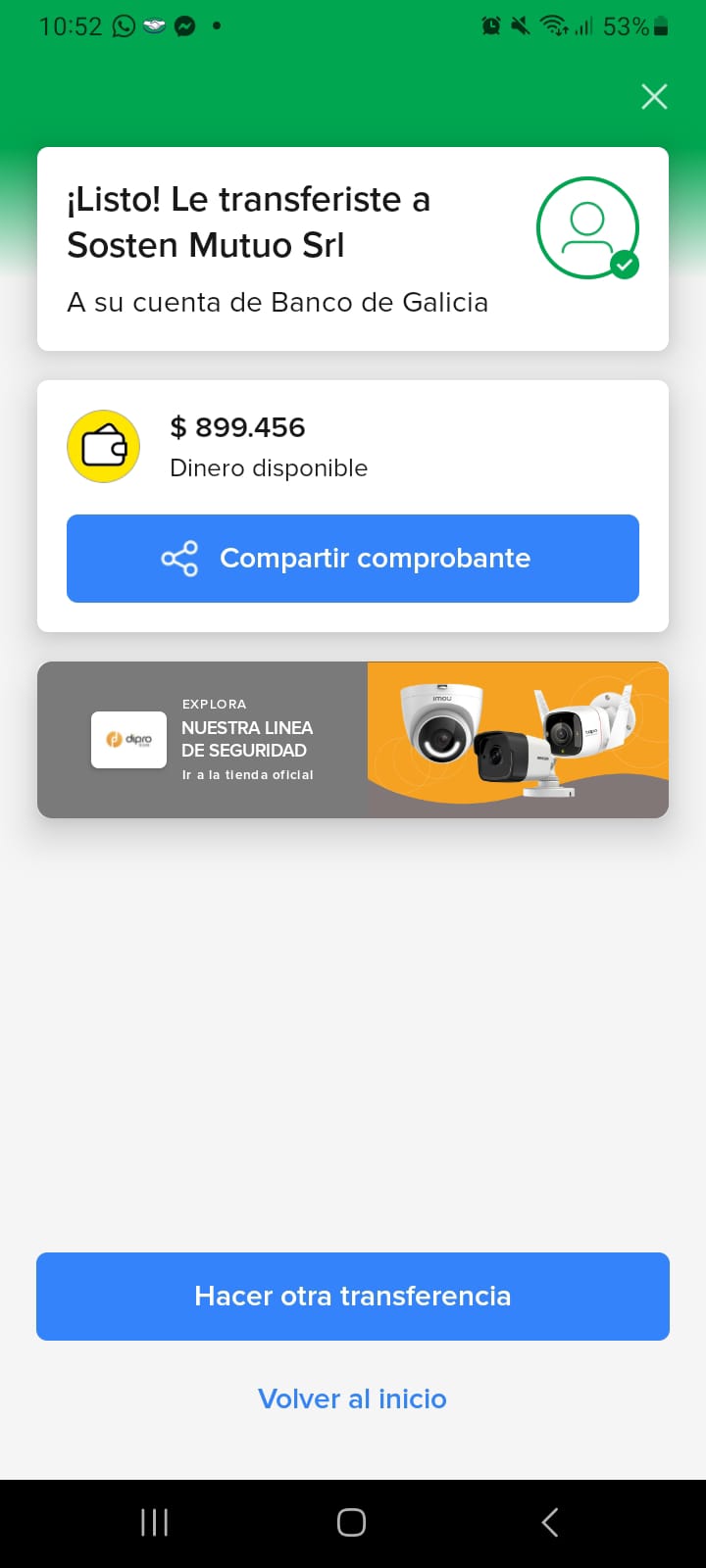The width and height of the screenshot is (706, 1568).
Task: Tap the system back button
Action: (550, 1522)
